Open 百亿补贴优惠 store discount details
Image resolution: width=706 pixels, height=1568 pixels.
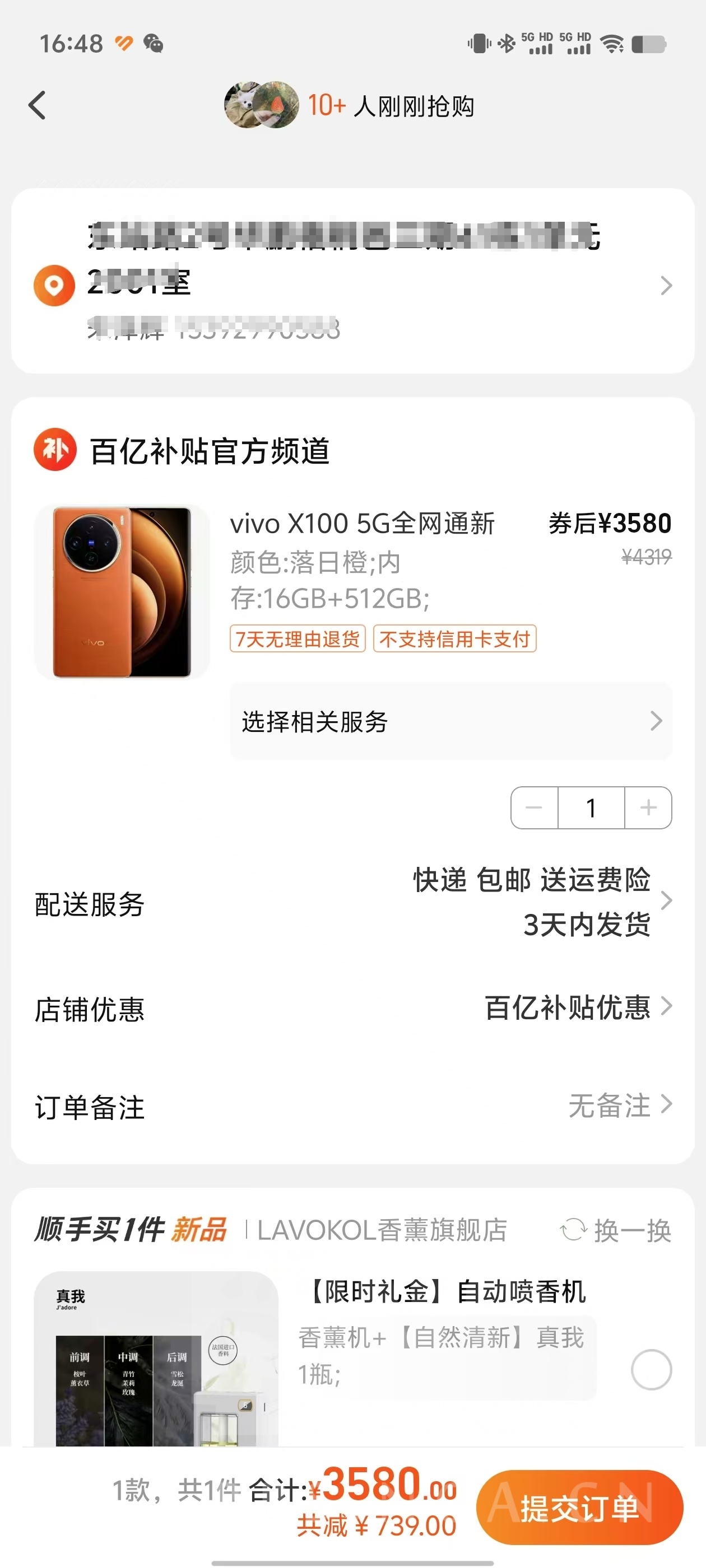pyautogui.click(x=566, y=1009)
